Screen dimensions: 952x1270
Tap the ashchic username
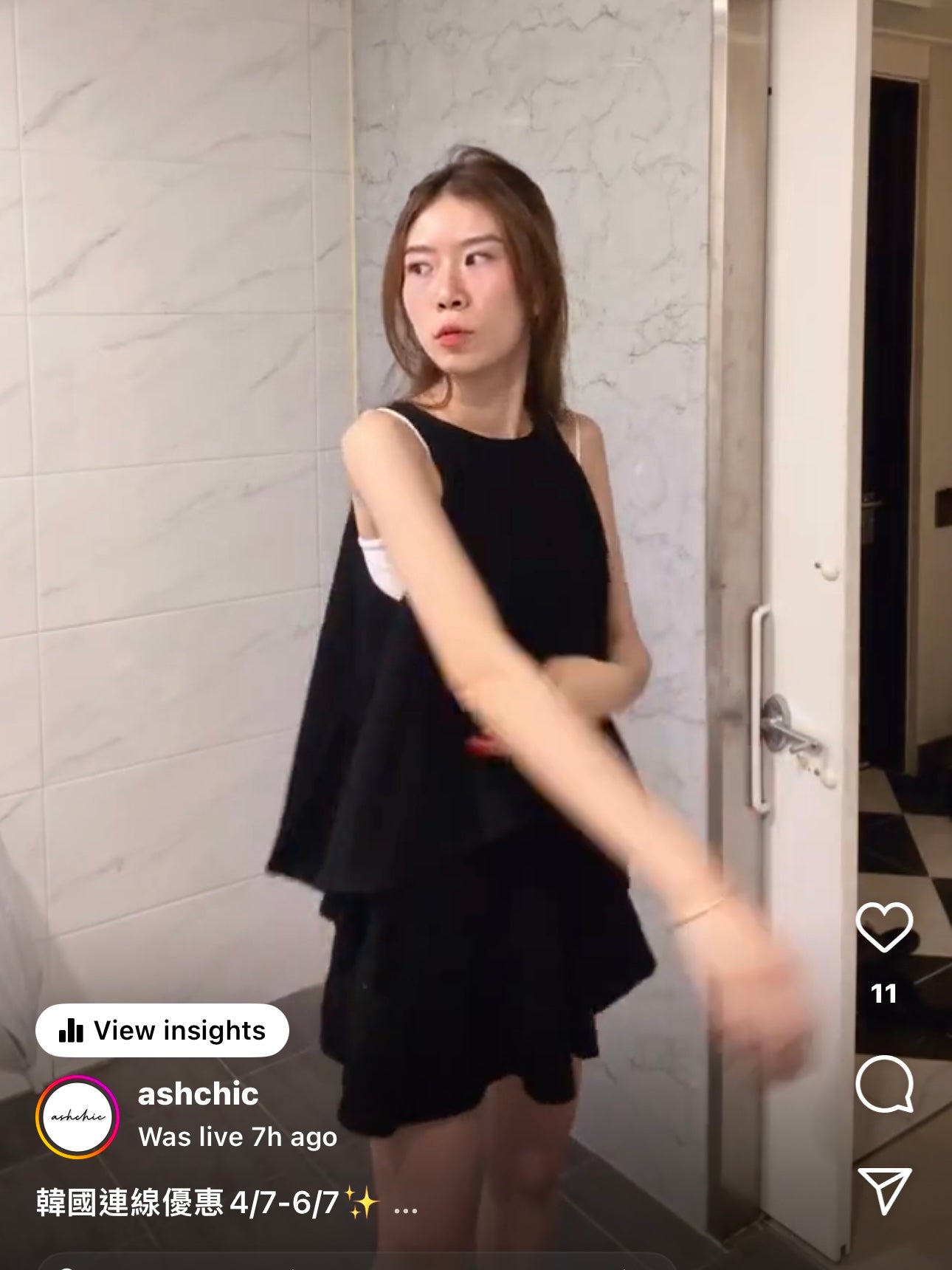[x=198, y=1094]
